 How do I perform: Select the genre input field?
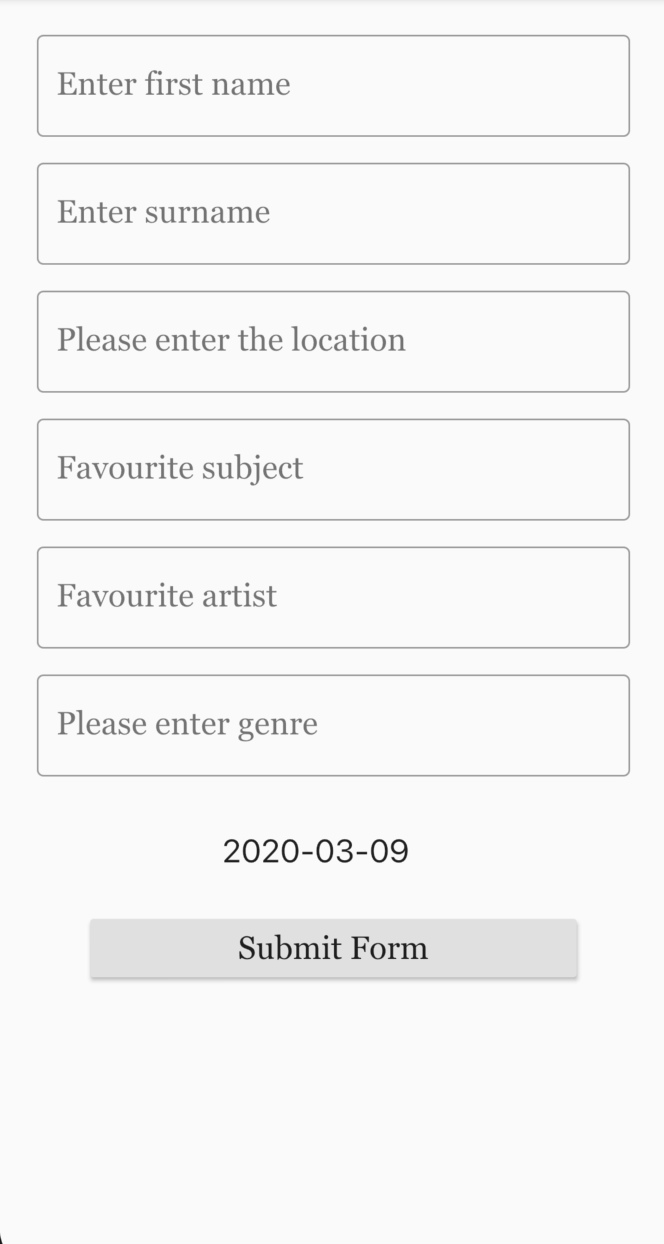click(333, 726)
